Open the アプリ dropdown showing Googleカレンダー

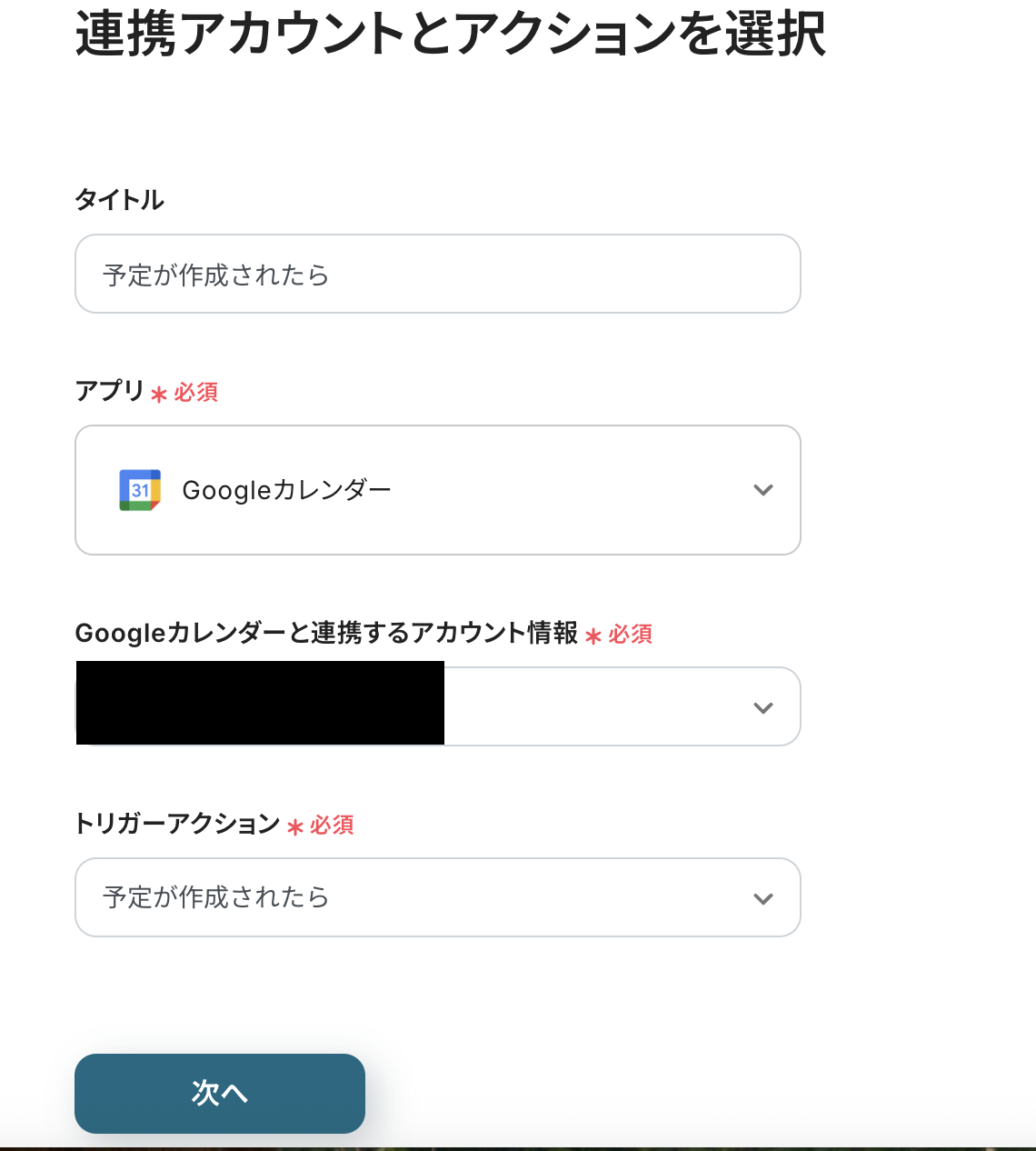(x=437, y=490)
